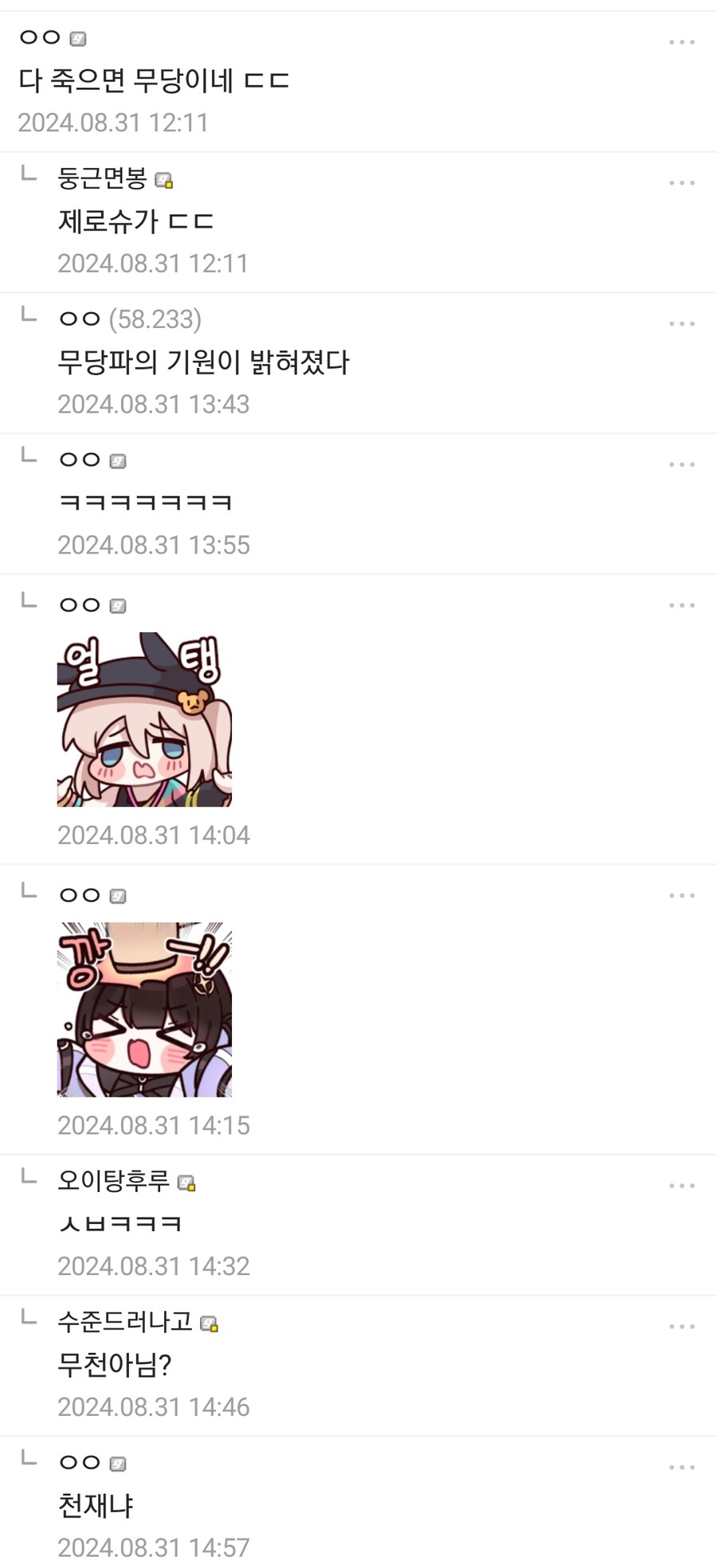Click the timestamp 2024.08.31 13:43
The width and height of the screenshot is (717, 1568).
coord(154,405)
